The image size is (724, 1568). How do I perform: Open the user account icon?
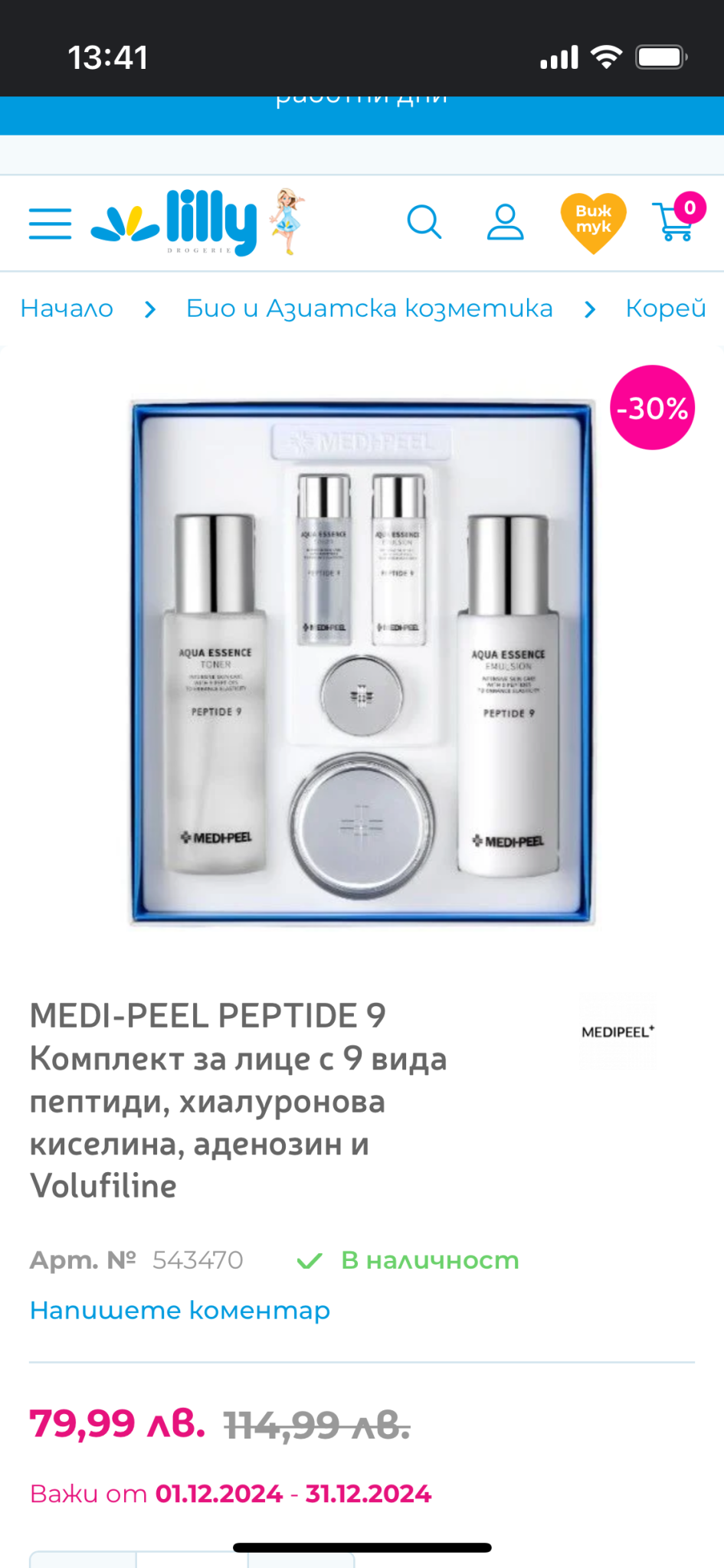[505, 223]
